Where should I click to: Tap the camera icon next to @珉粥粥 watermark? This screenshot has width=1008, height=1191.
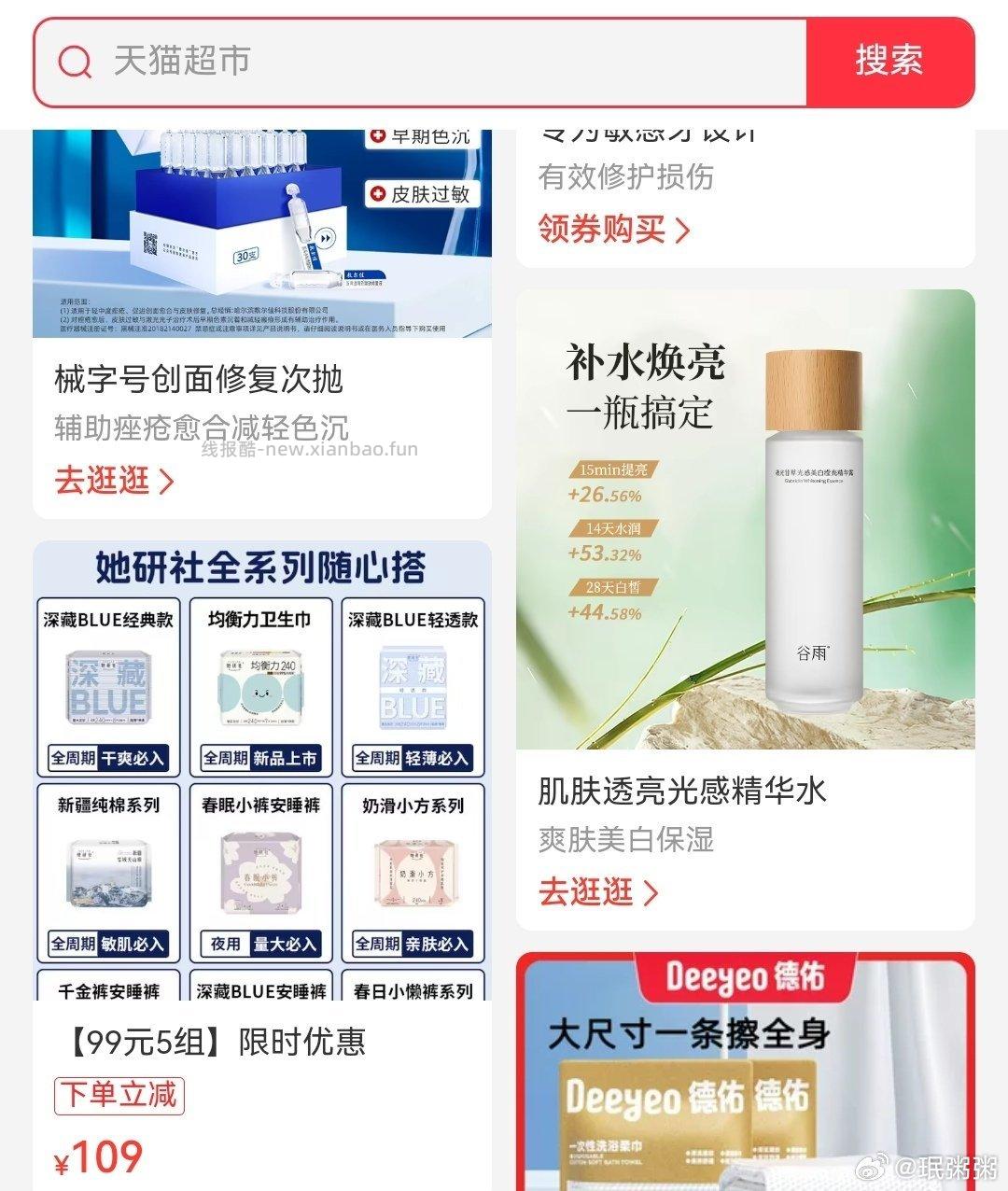click(873, 1166)
